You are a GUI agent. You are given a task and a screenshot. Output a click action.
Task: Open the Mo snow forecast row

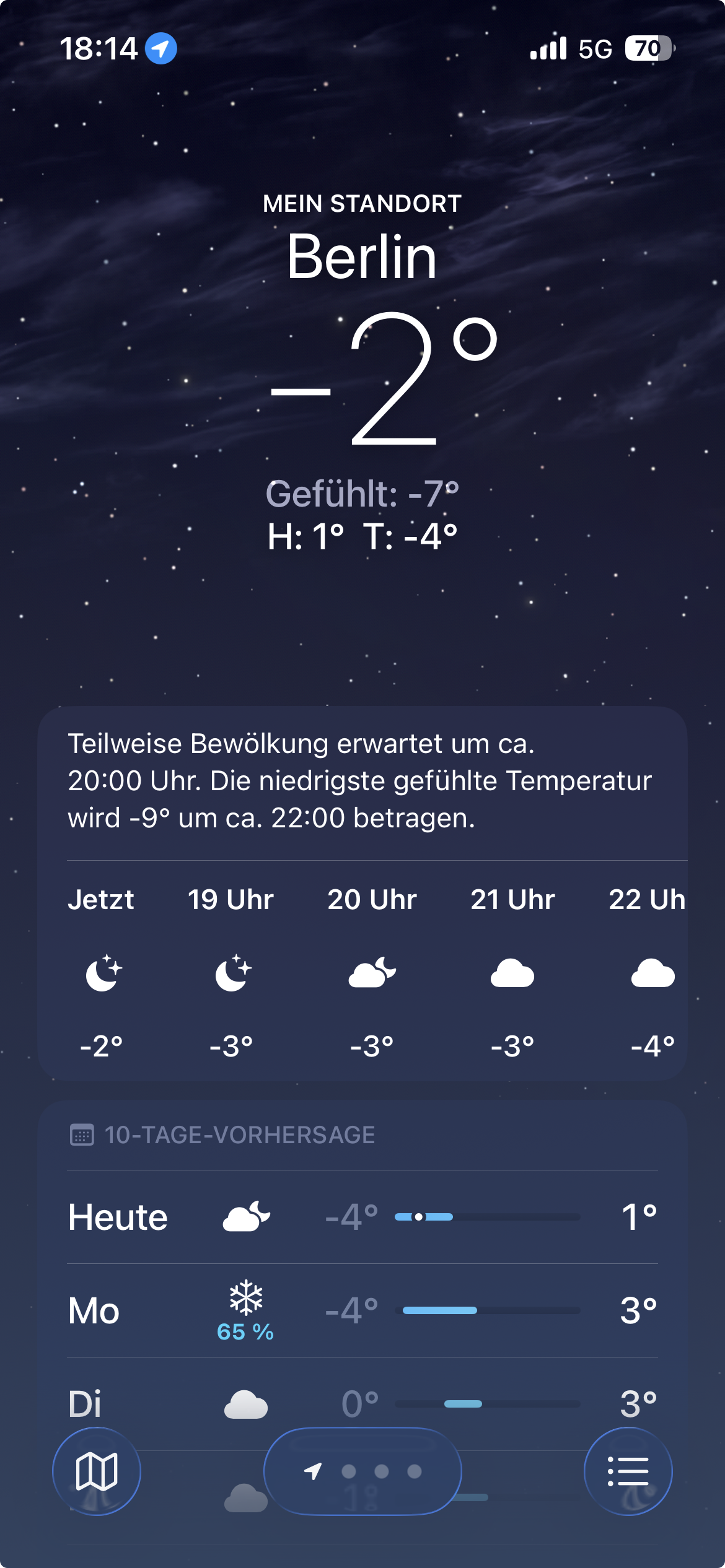(x=362, y=1310)
